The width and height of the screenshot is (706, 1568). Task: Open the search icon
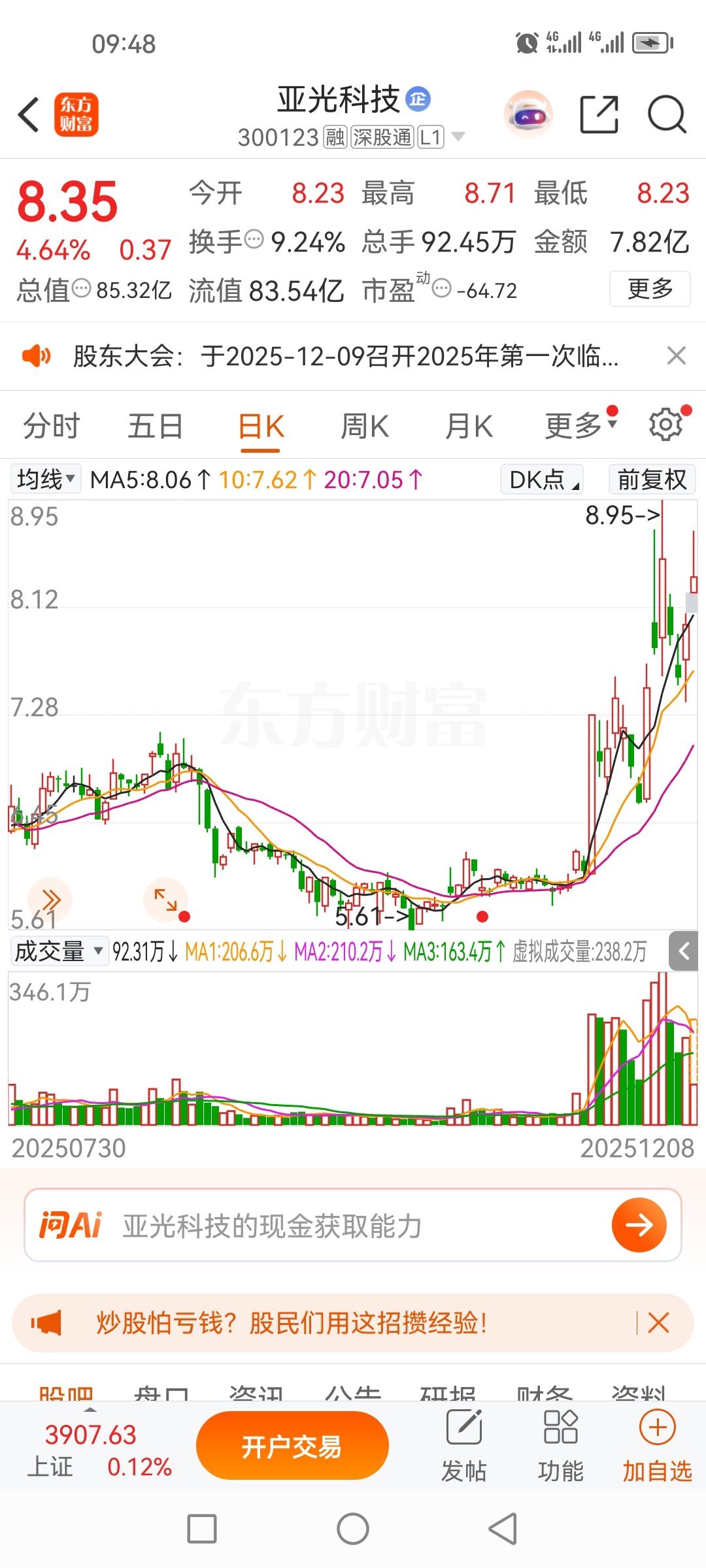coord(667,114)
